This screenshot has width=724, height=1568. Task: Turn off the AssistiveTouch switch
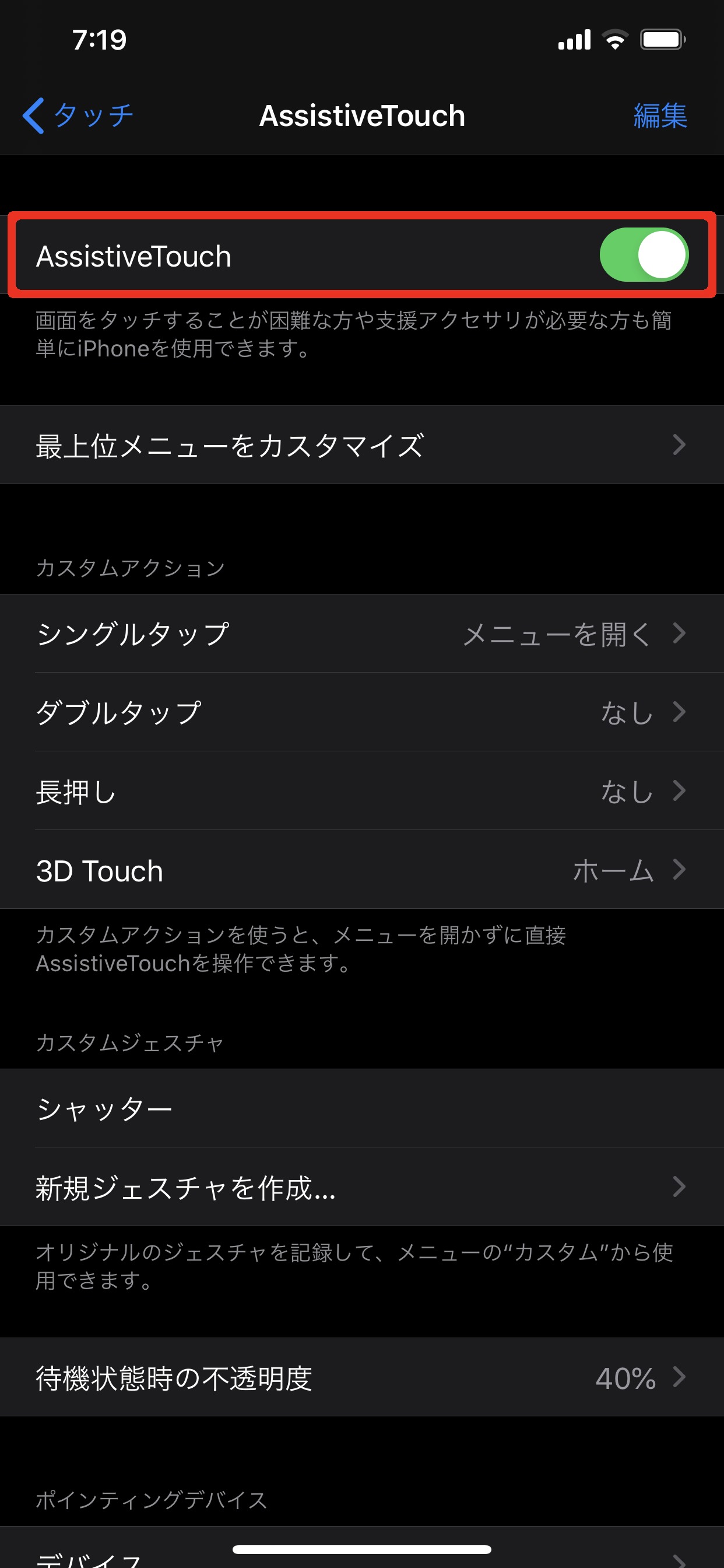tap(643, 255)
